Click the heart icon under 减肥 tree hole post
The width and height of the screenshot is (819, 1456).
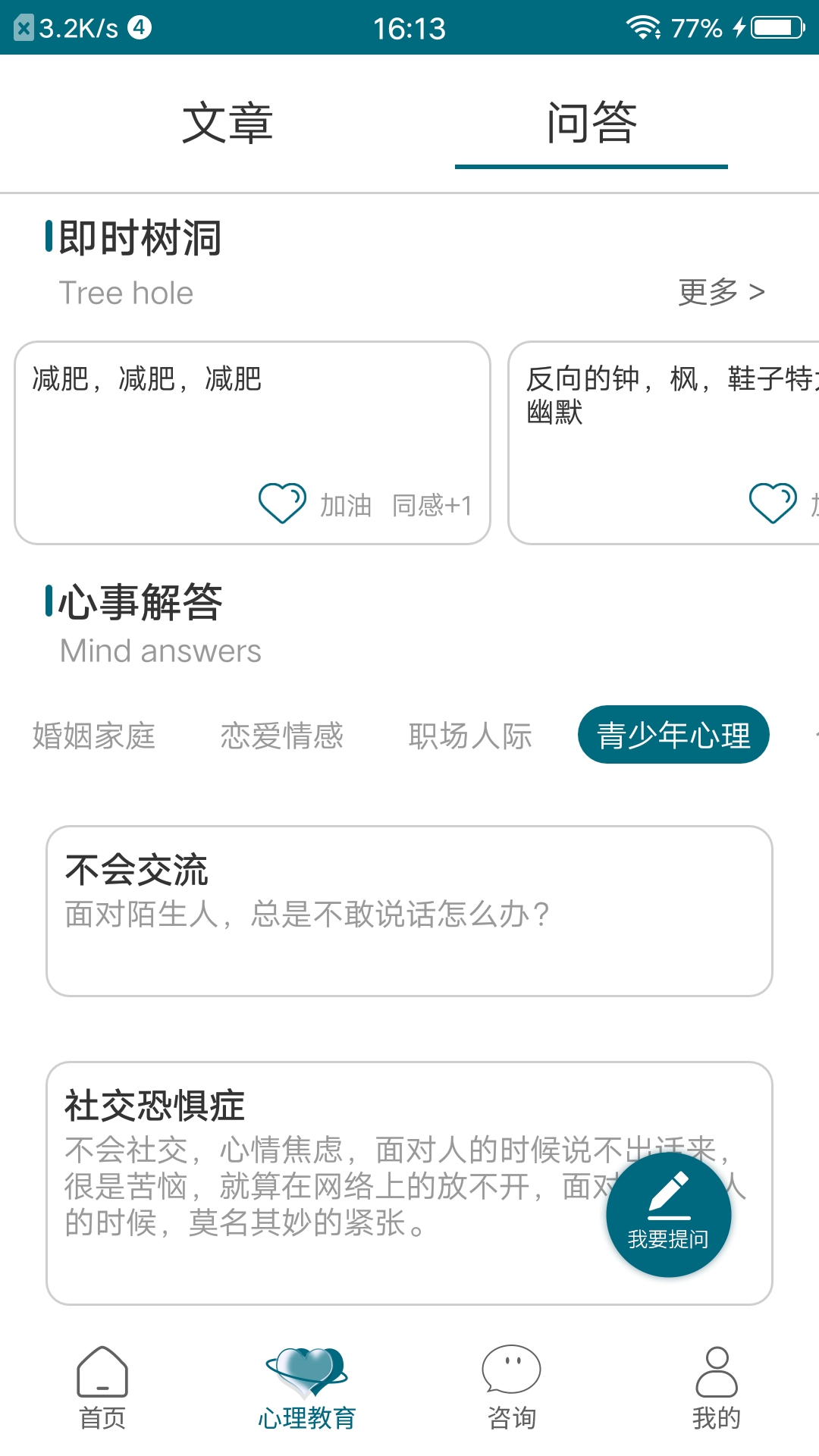pyautogui.click(x=281, y=503)
